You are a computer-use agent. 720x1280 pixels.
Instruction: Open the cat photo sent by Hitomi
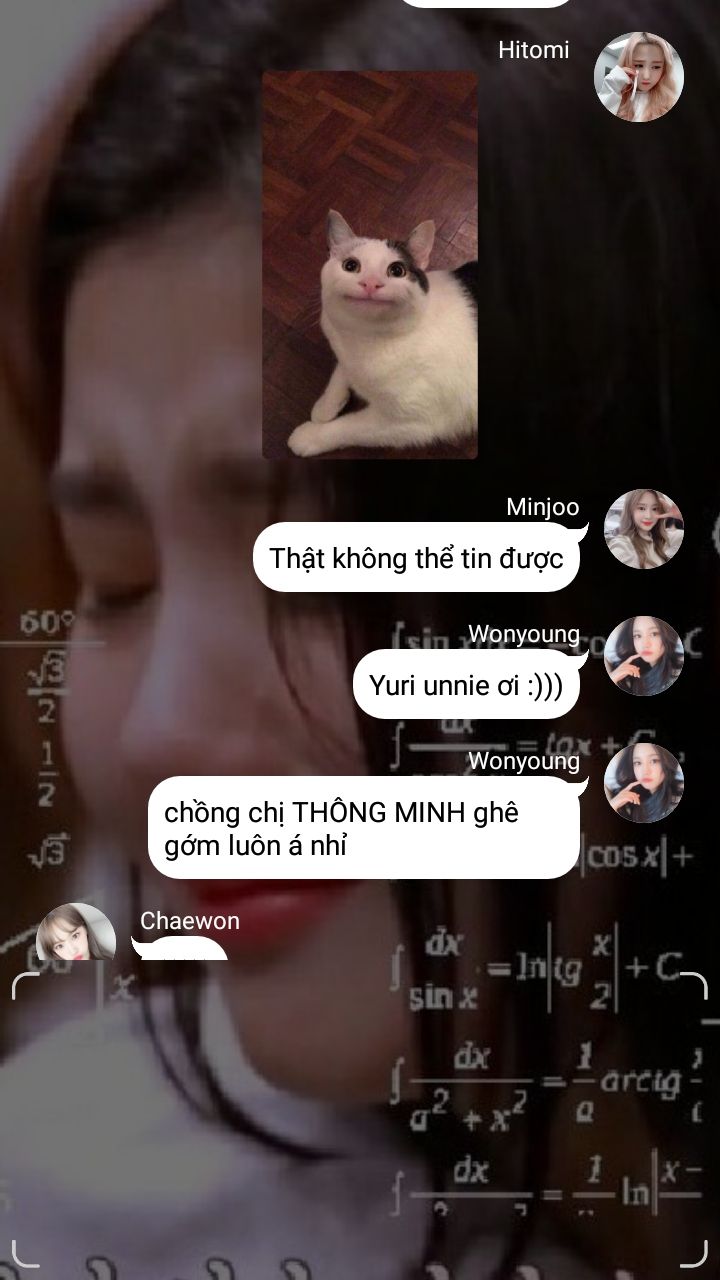370,265
